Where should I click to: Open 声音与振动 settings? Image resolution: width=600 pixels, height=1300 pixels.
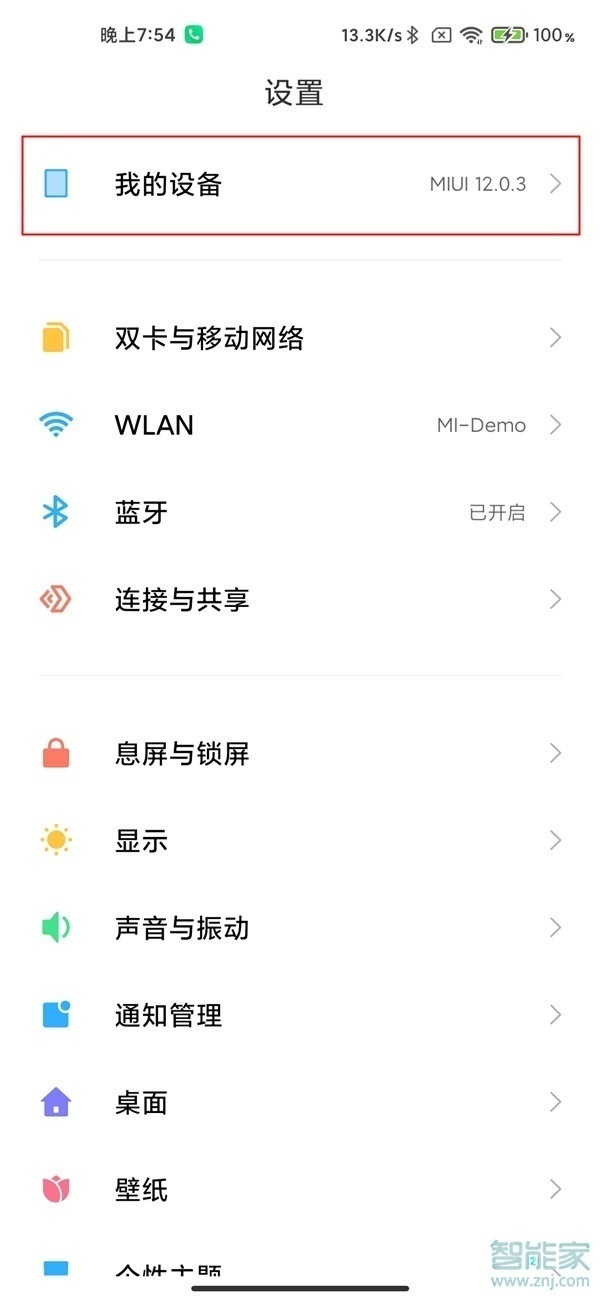[300, 928]
